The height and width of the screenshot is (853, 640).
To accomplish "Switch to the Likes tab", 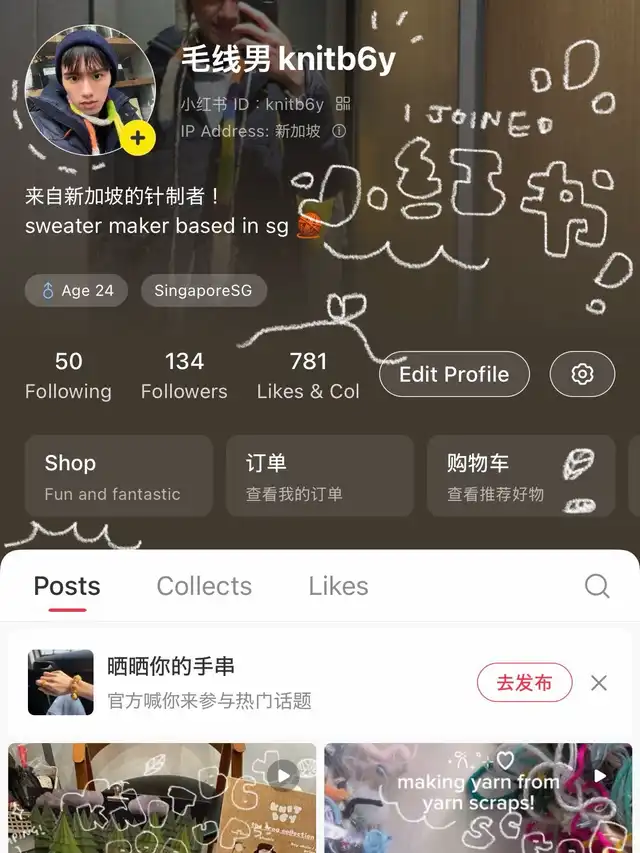I will pyautogui.click(x=338, y=586).
